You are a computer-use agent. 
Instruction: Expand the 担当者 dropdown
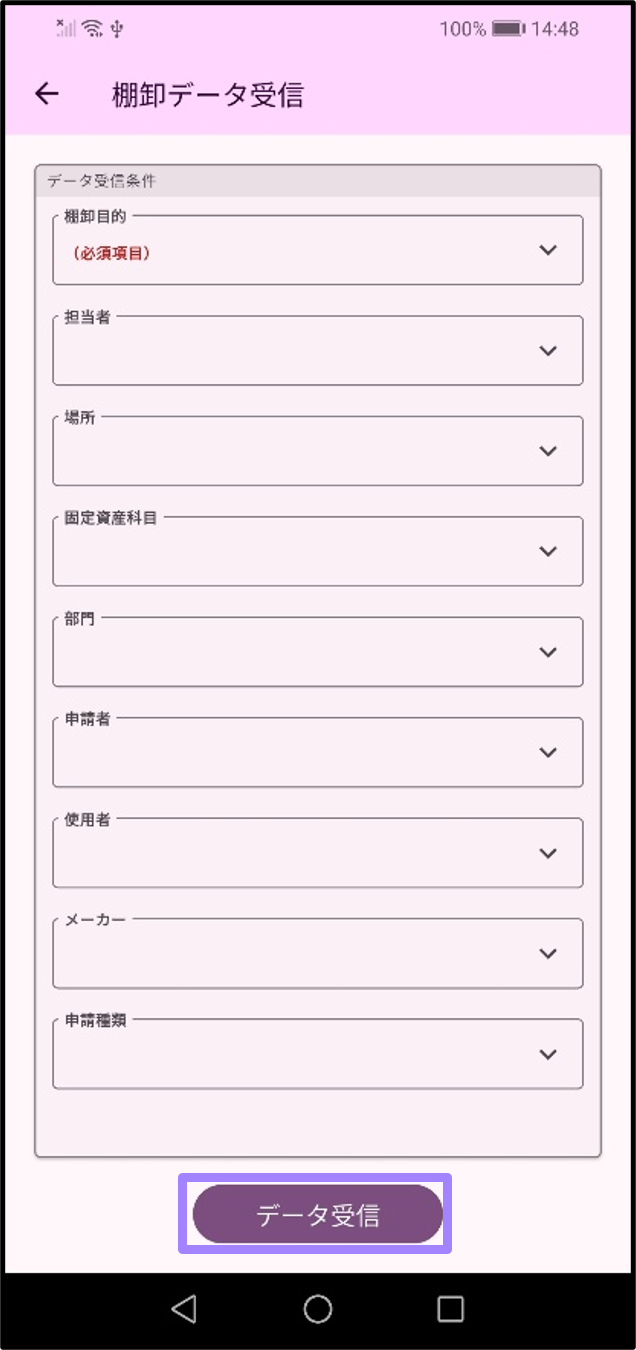[318, 351]
